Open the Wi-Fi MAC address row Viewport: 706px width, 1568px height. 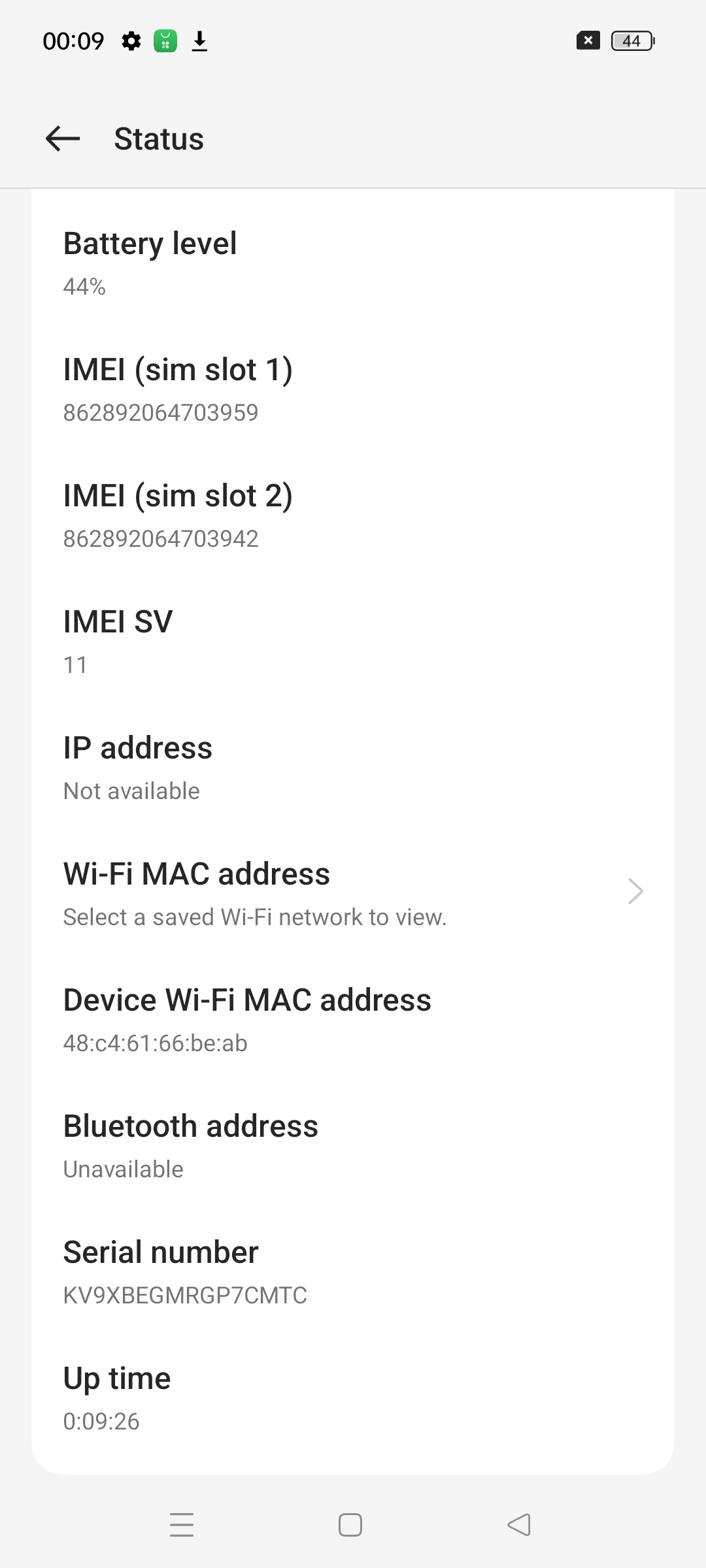click(353, 892)
